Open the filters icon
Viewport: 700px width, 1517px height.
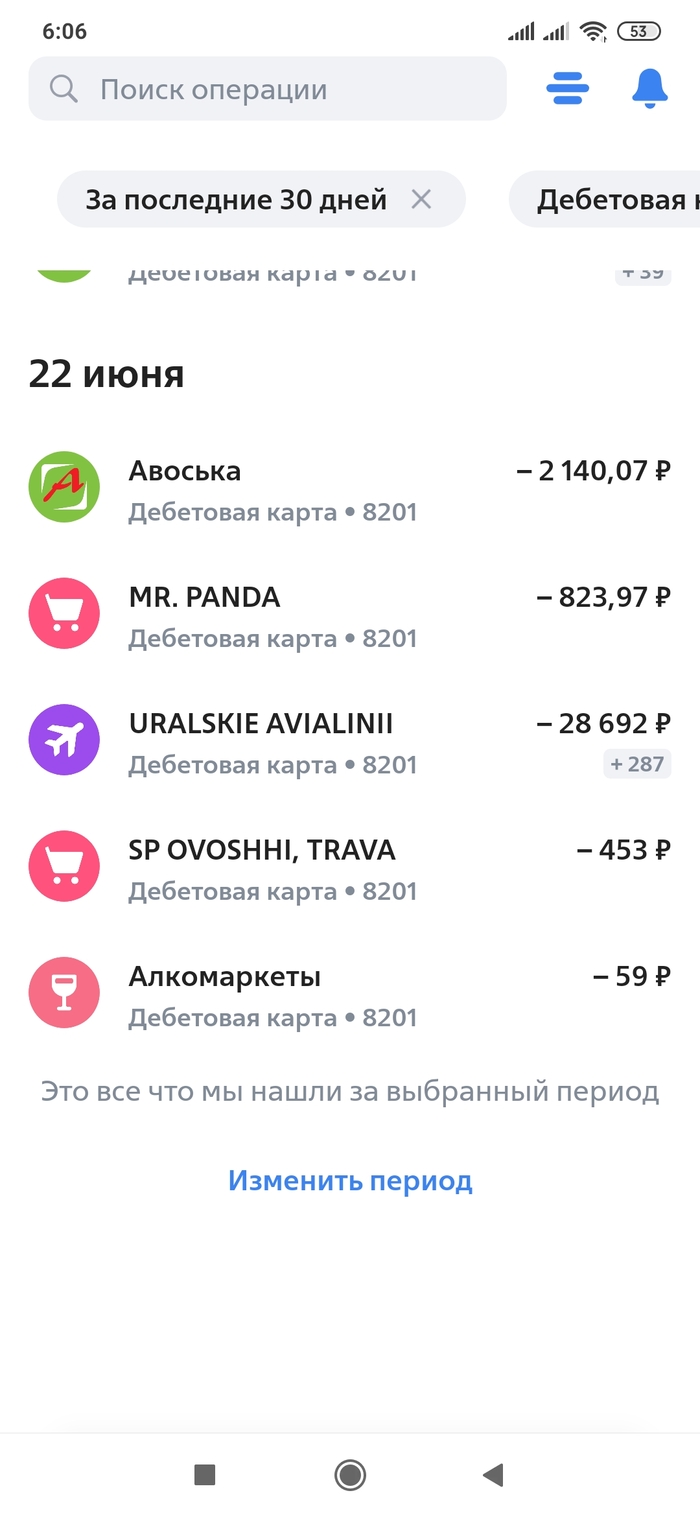point(567,89)
